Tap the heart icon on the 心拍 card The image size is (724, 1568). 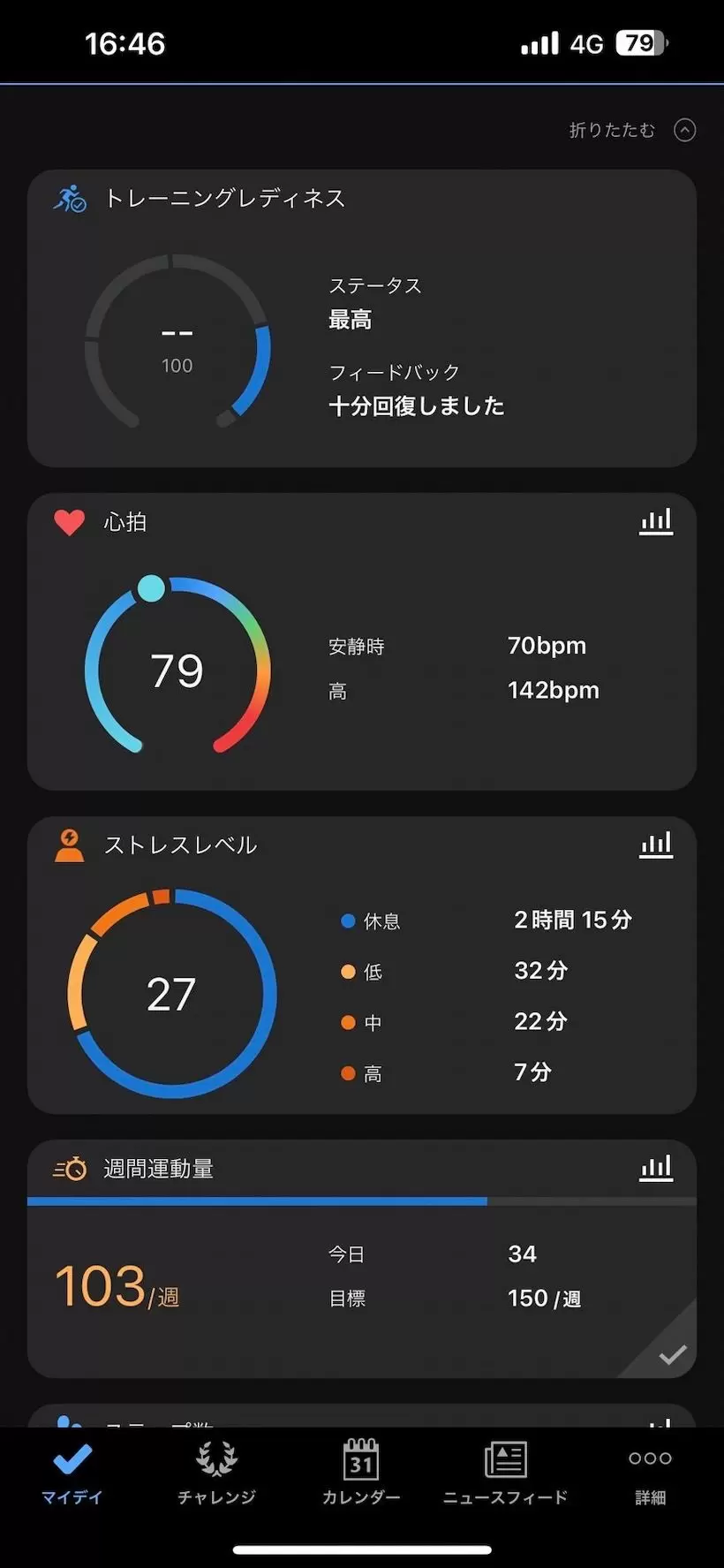[69, 521]
